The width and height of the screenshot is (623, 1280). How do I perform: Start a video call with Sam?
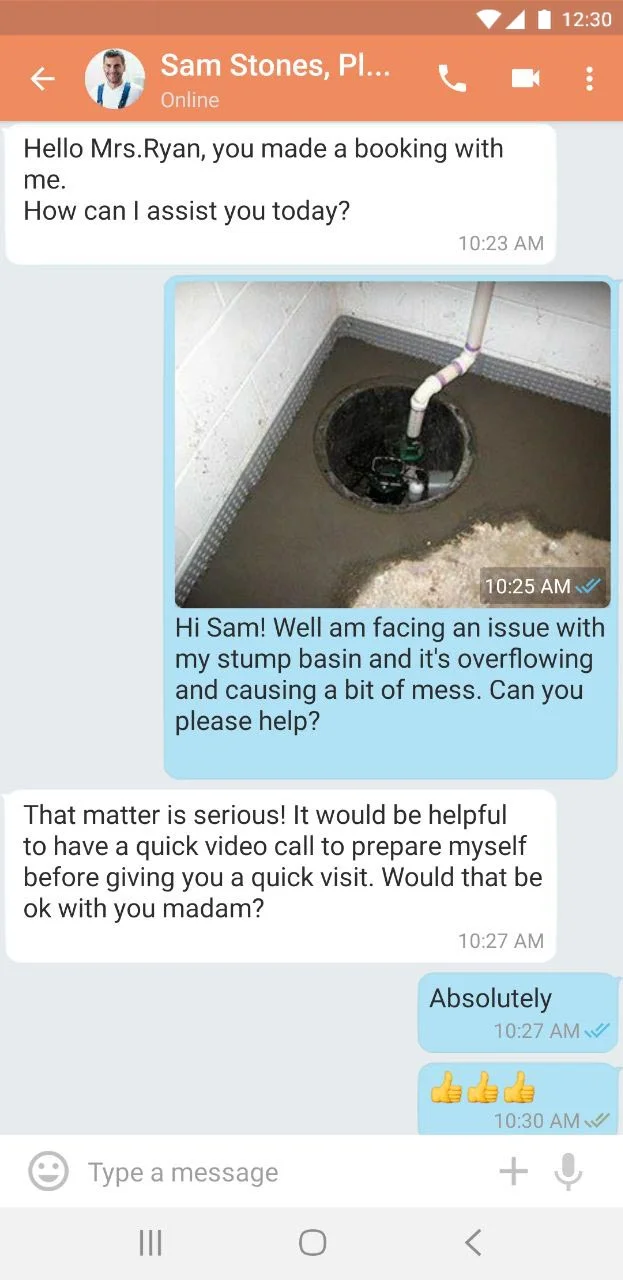coord(526,79)
